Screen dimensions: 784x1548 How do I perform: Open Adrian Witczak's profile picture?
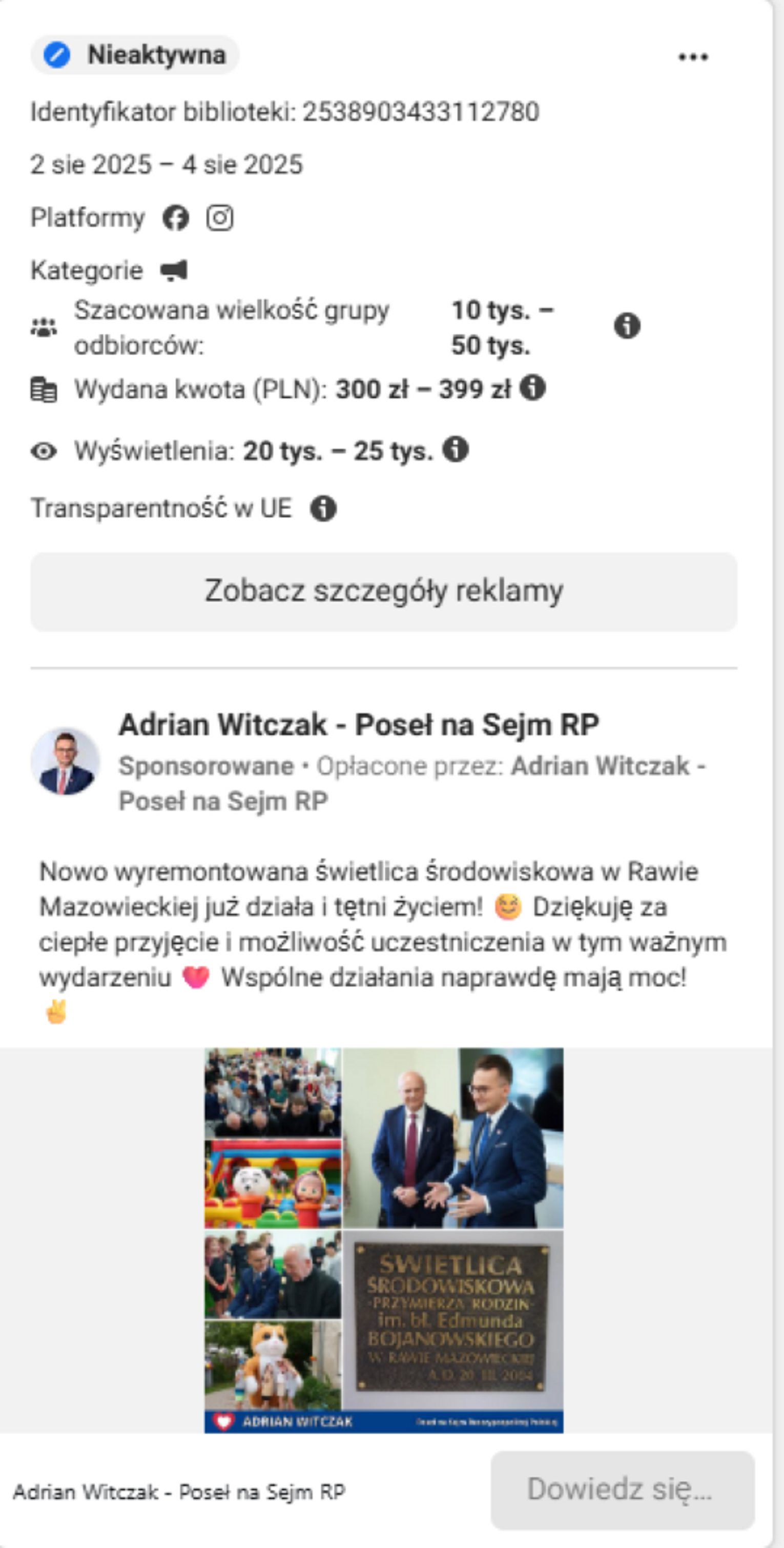(x=65, y=762)
